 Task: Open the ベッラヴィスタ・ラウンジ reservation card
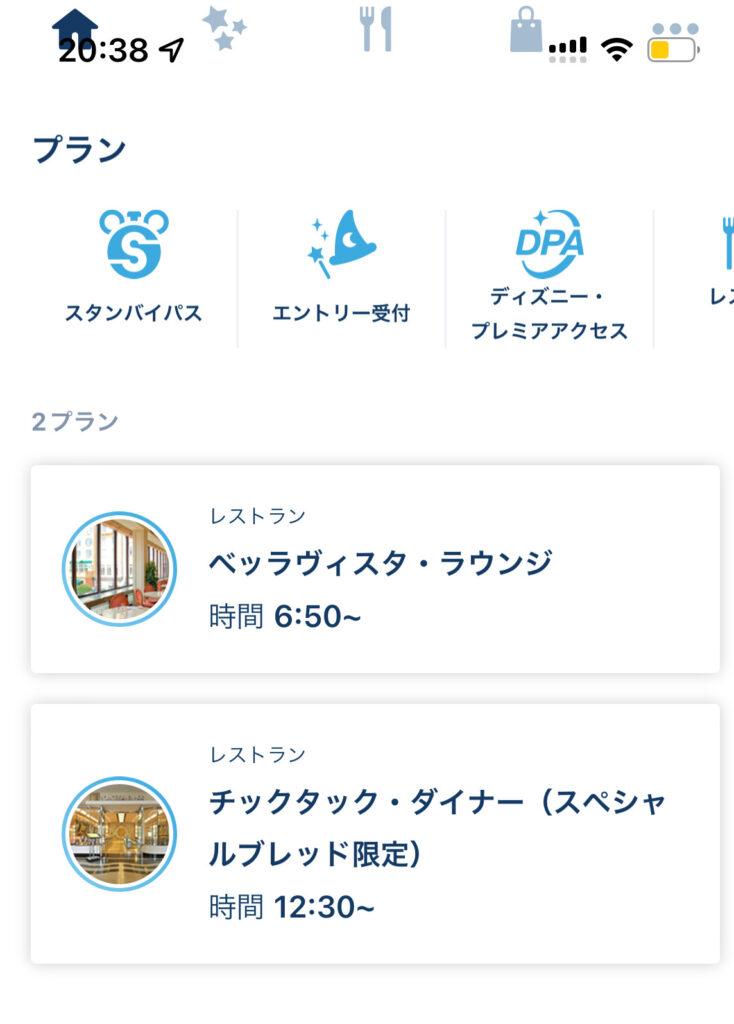375,569
